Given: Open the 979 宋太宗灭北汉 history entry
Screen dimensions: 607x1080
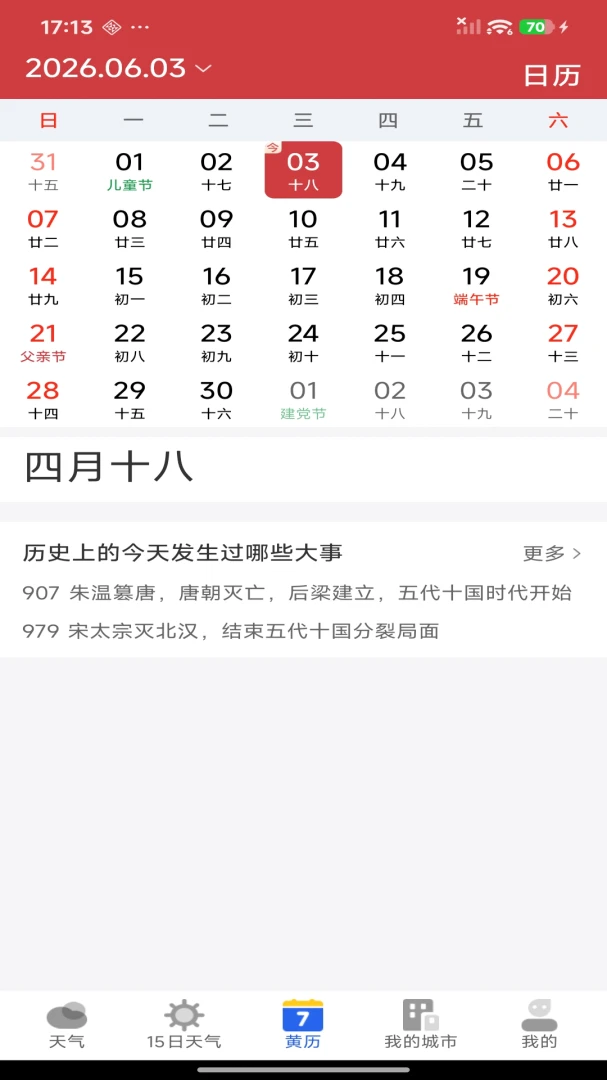Looking at the screenshot, I should tap(231, 630).
